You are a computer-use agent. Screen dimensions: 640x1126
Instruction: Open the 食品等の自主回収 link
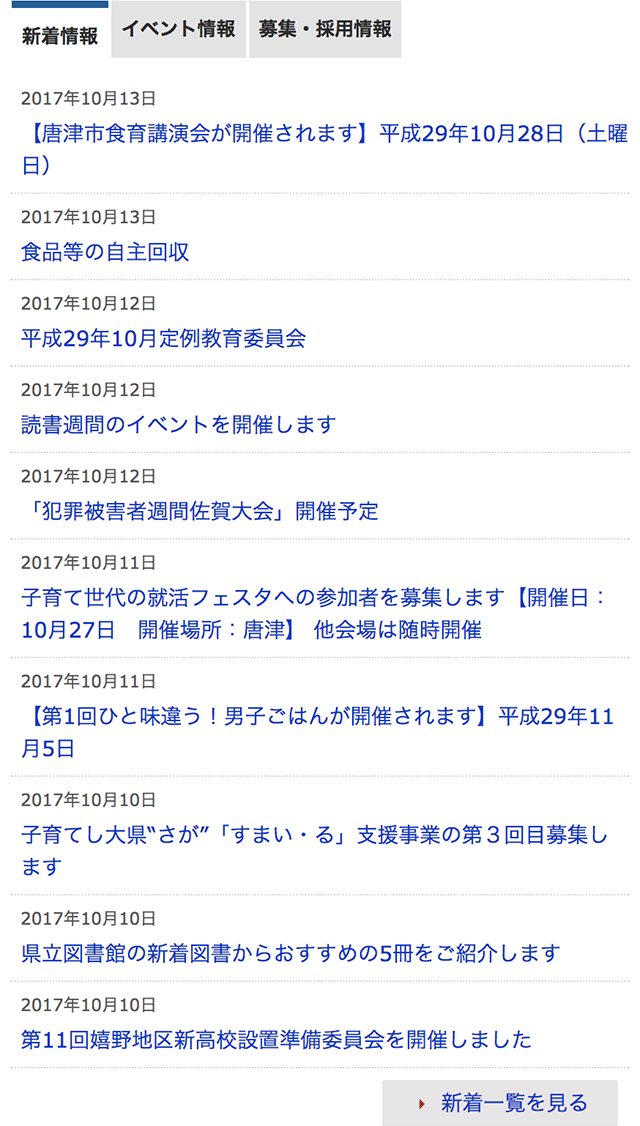click(x=105, y=252)
